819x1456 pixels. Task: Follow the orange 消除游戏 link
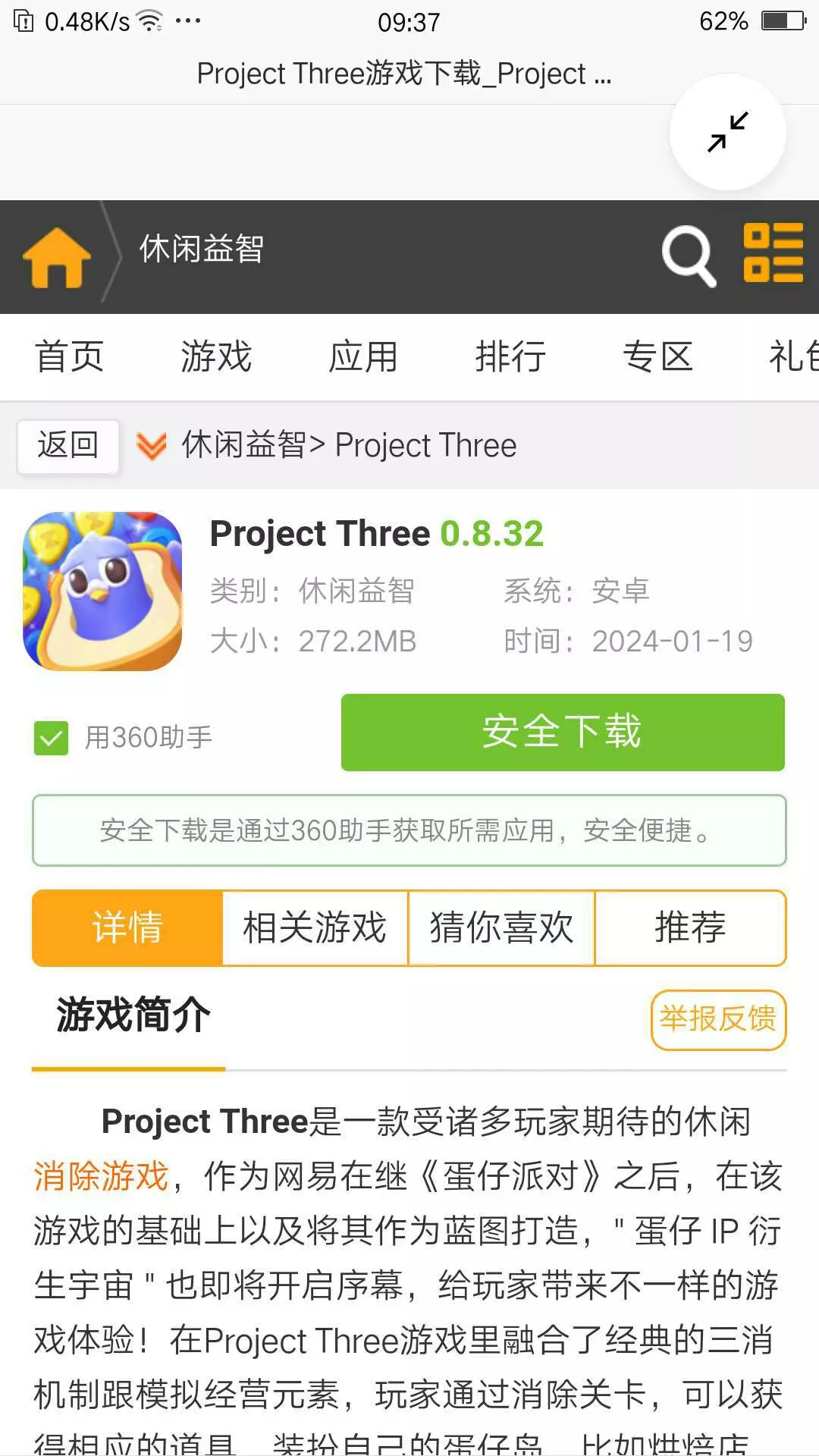pos(101,1176)
